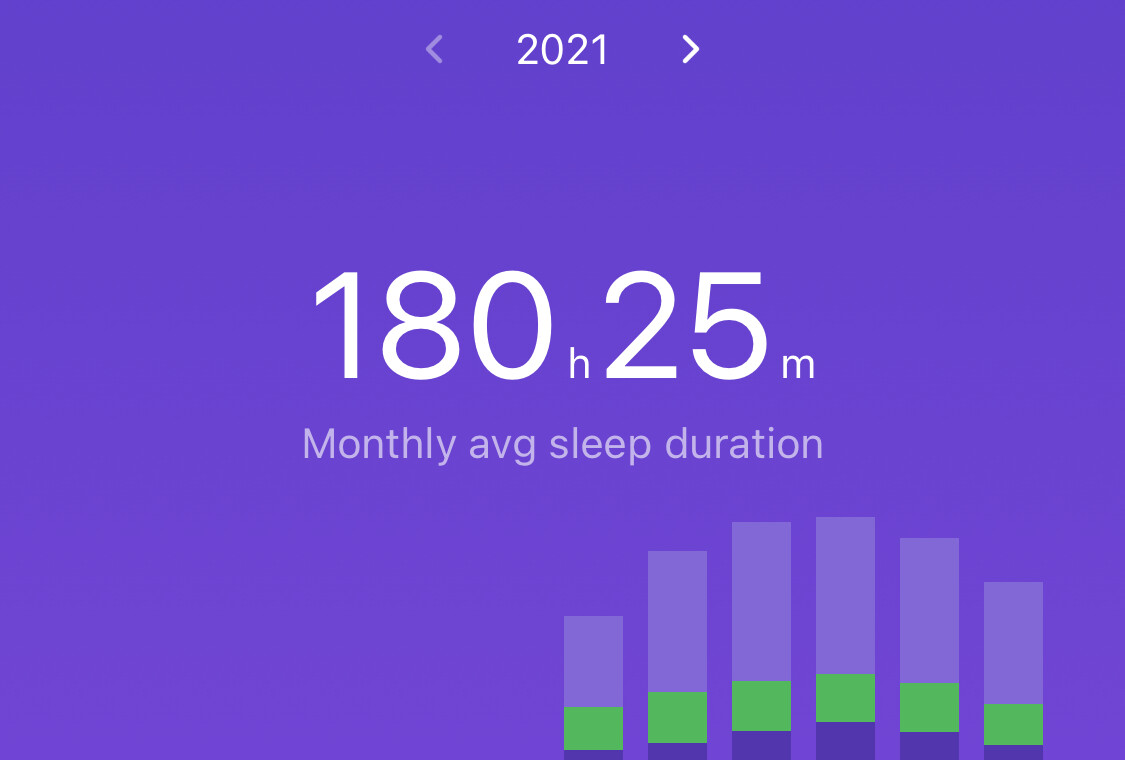Advance to the year after 2021
1125x760 pixels.
(690, 49)
